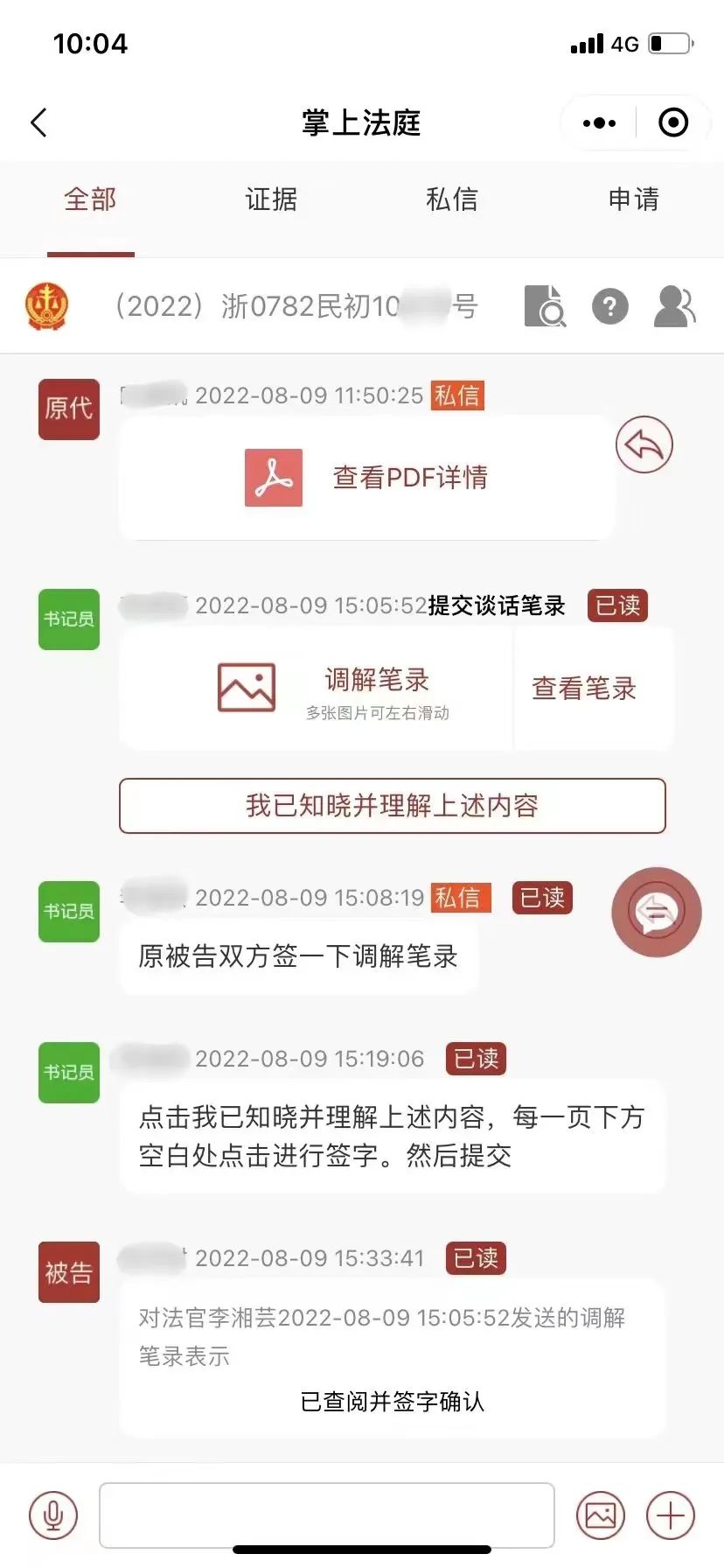724x1568 pixels.
Task: Focus the message text field
Action: click(327, 1515)
